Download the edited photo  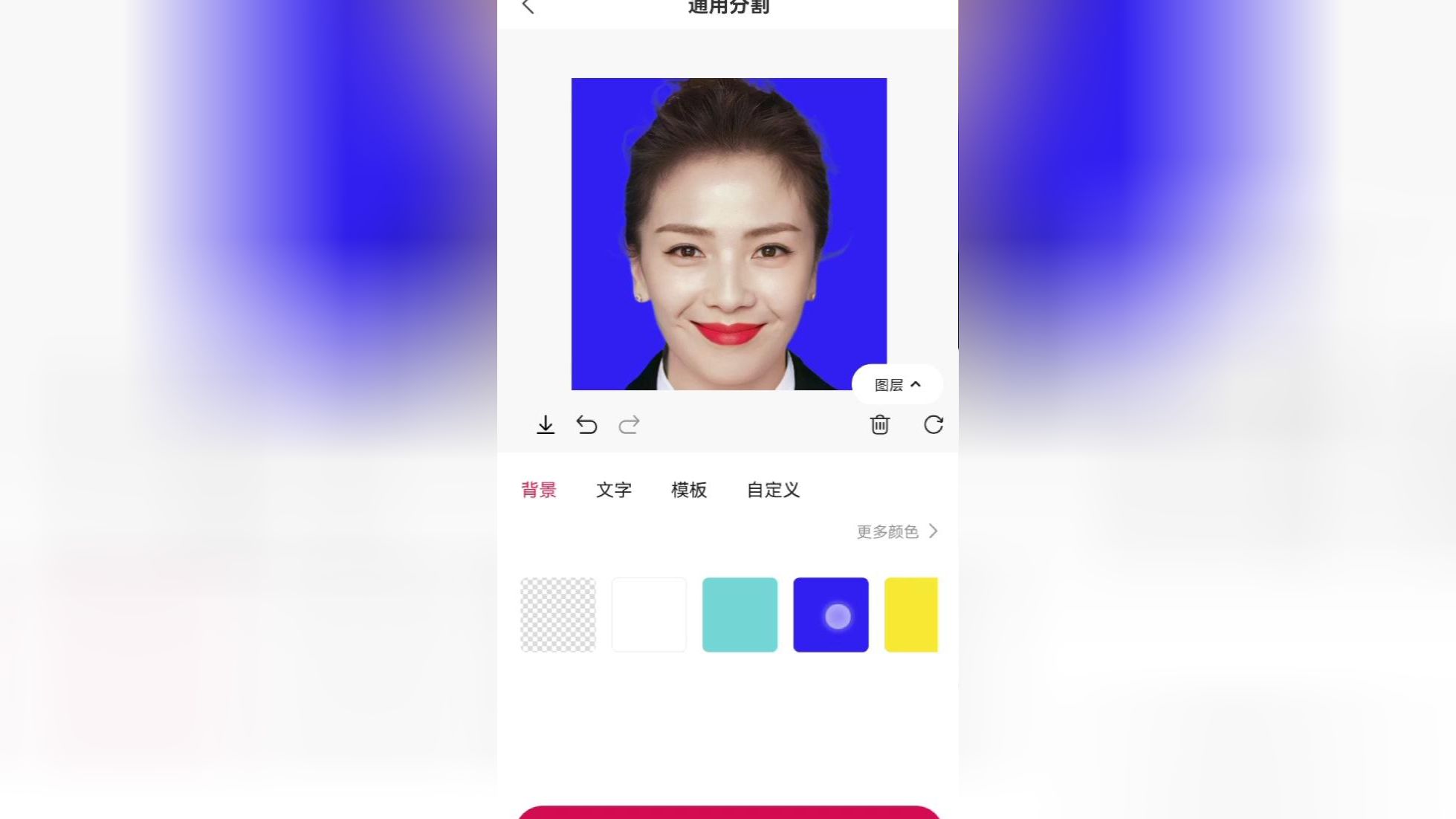(x=546, y=424)
